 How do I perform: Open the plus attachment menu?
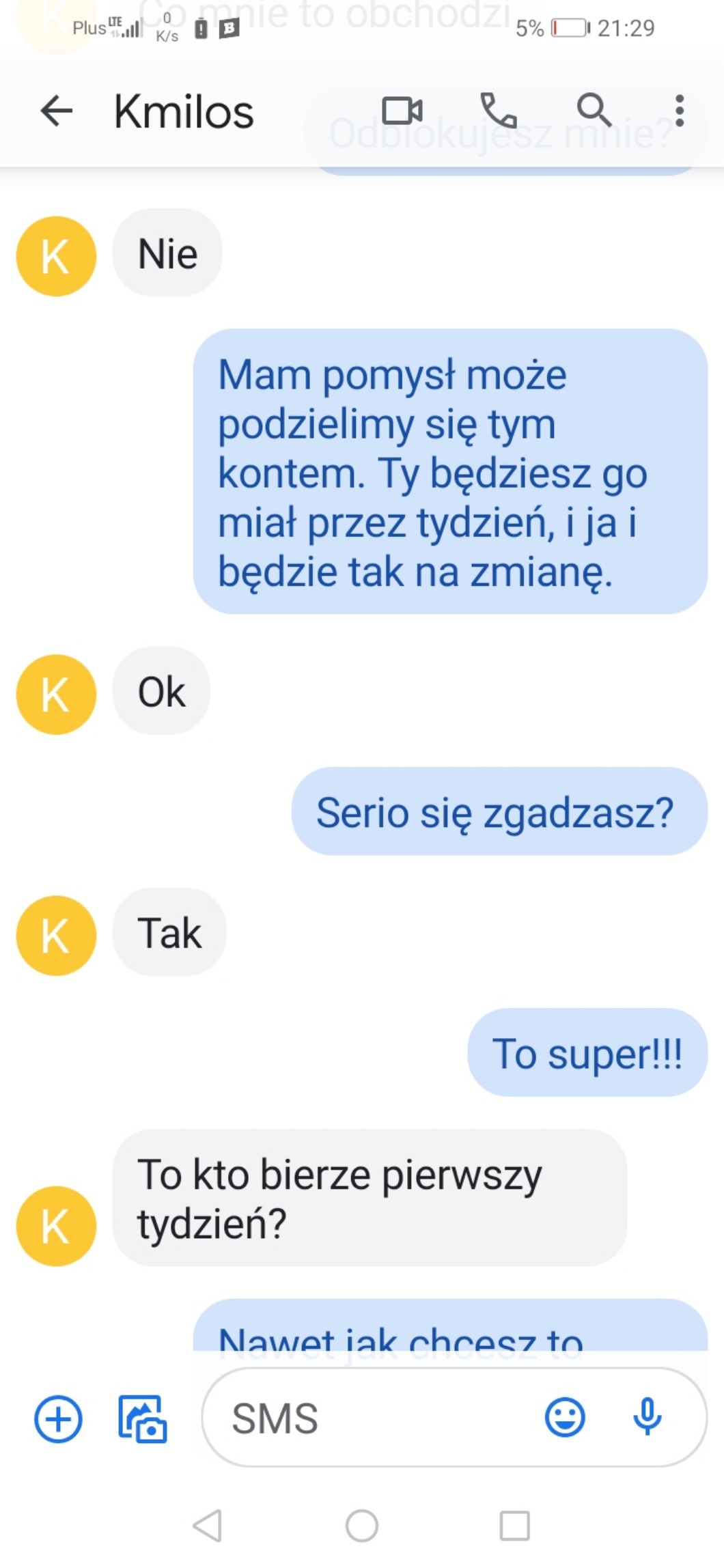(58, 1418)
